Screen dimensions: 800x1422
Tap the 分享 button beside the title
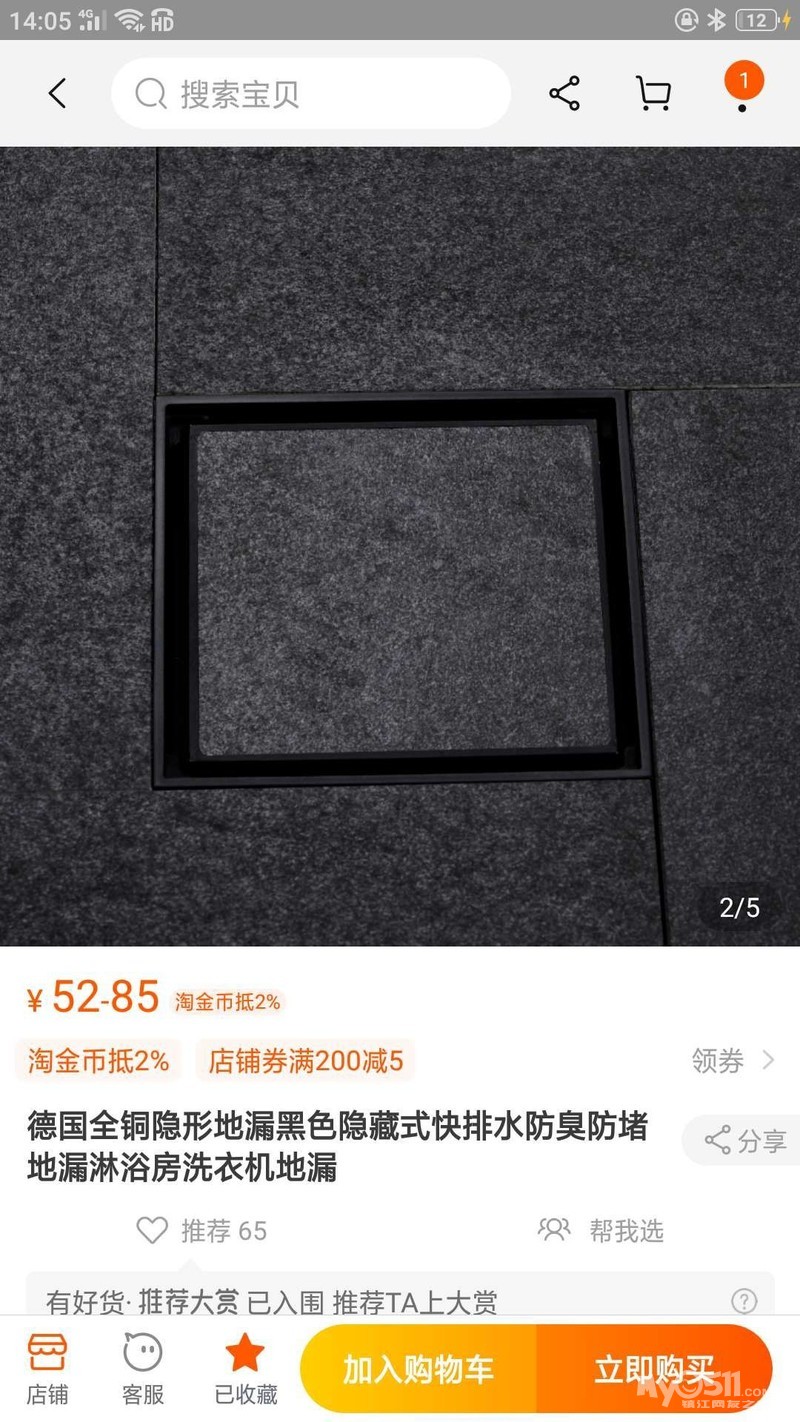pos(746,1141)
